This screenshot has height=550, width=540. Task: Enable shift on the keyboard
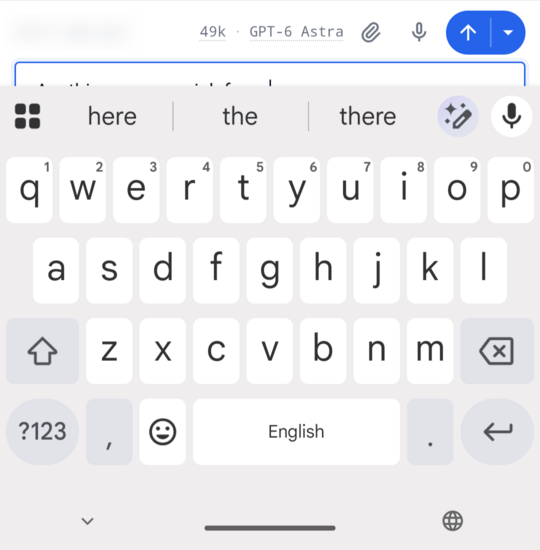pyautogui.click(x=42, y=351)
